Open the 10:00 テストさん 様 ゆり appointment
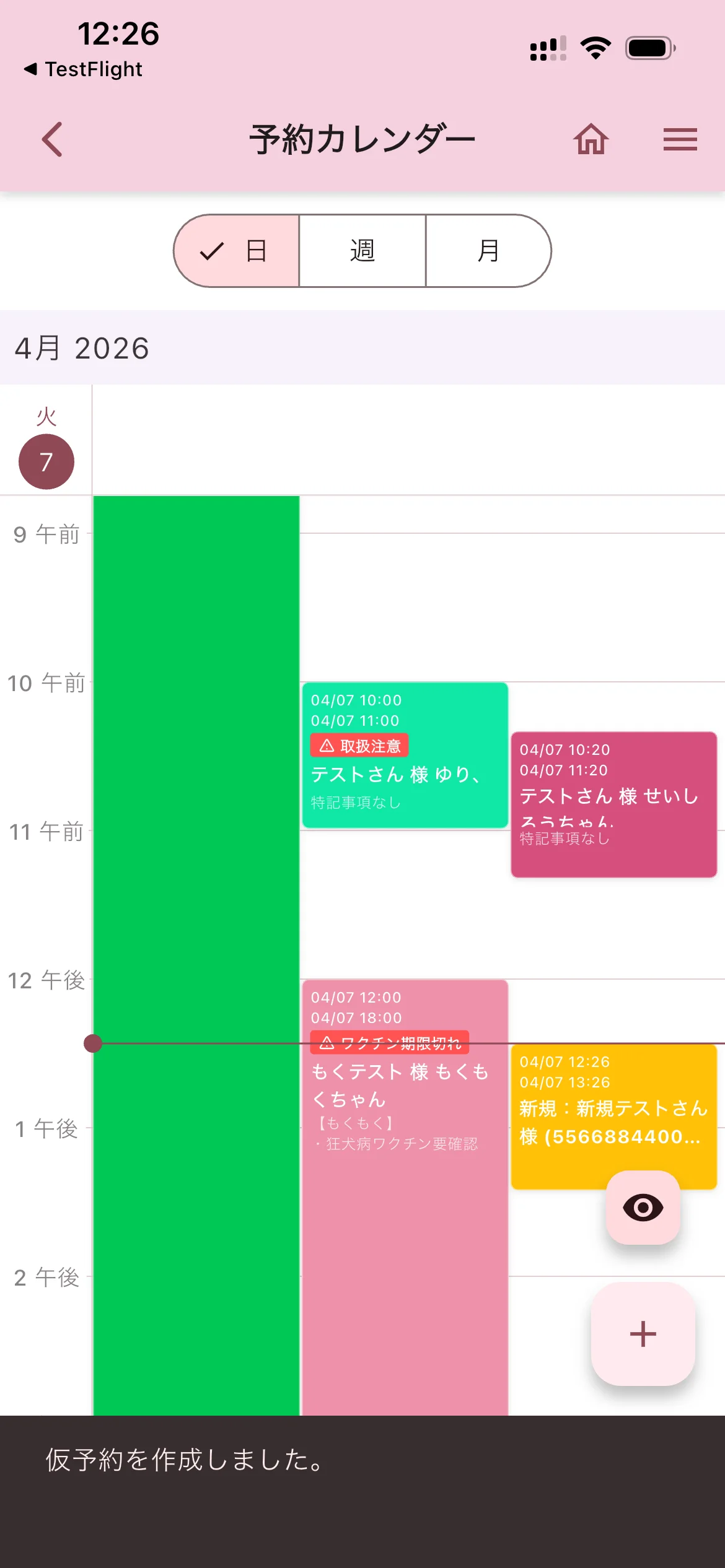The height and width of the screenshot is (1568, 725). point(405,756)
